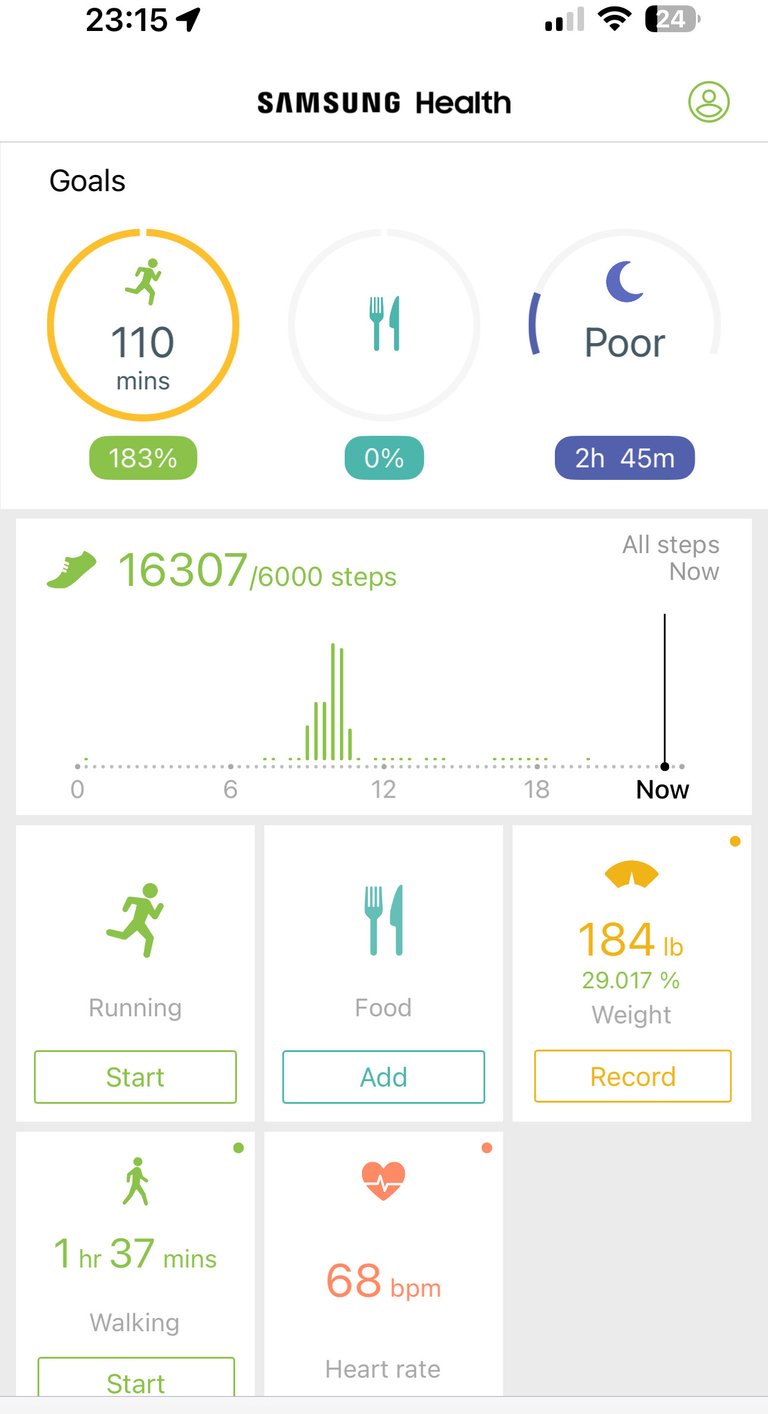Open the 110 mins activity goal ring
Image resolution: width=768 pixels, height=1414 pixels.
coord(143,326)
